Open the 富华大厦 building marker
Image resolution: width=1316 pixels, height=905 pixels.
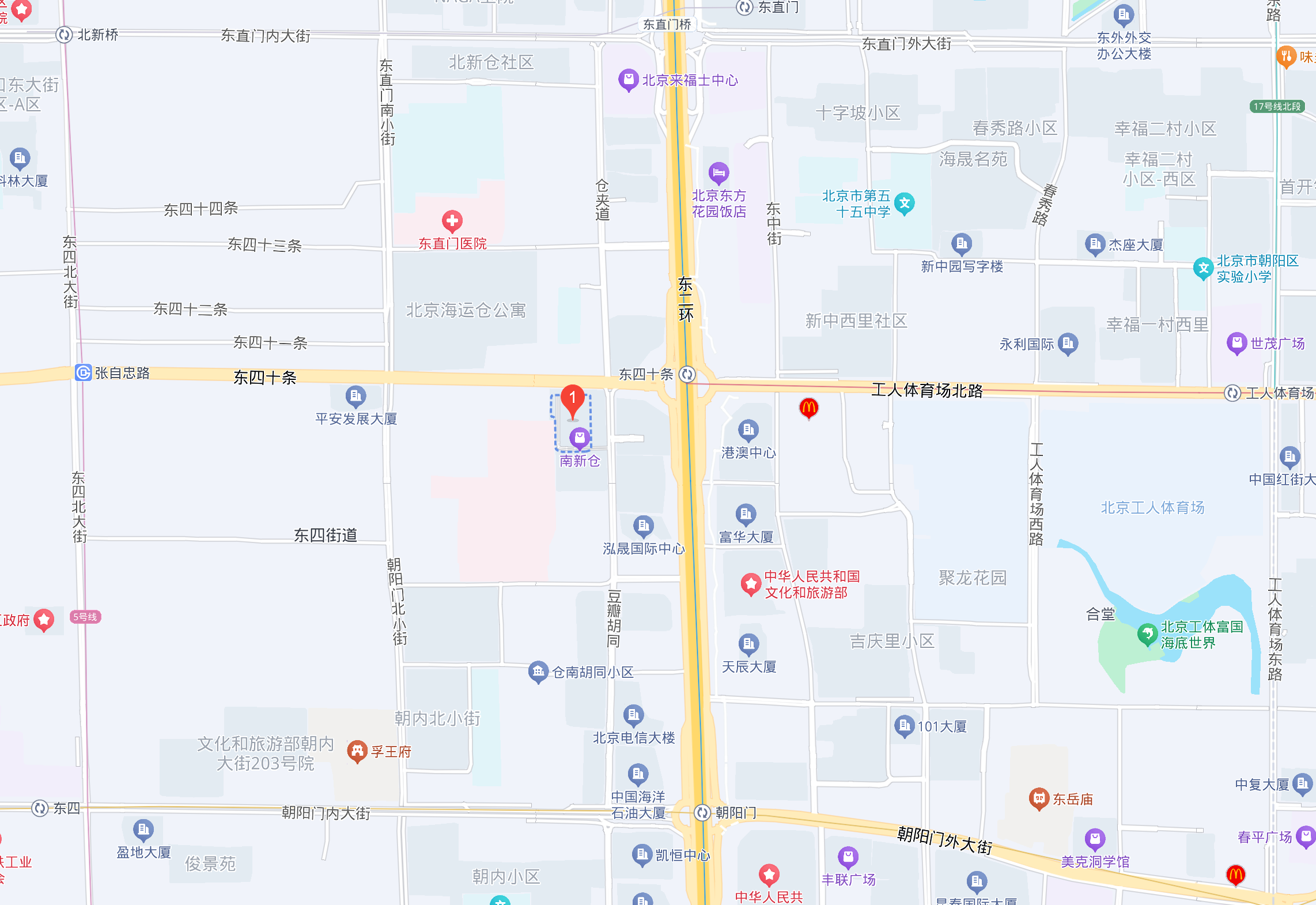coord(746,514)
